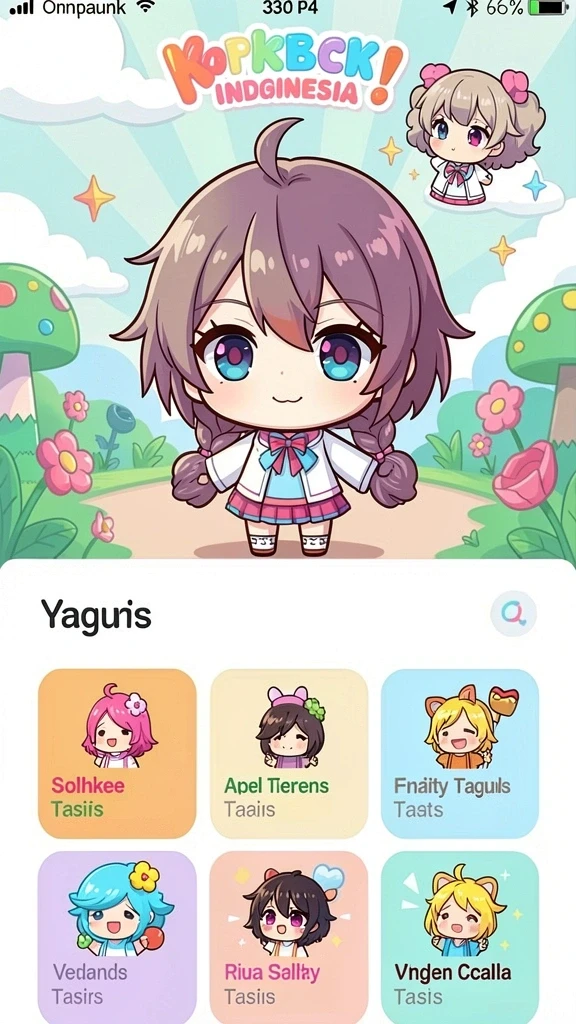Image resolution: width=576 pixels, height=1024 pixels.
Task: Open the Solhkee card
Action: tap(118, 754)
